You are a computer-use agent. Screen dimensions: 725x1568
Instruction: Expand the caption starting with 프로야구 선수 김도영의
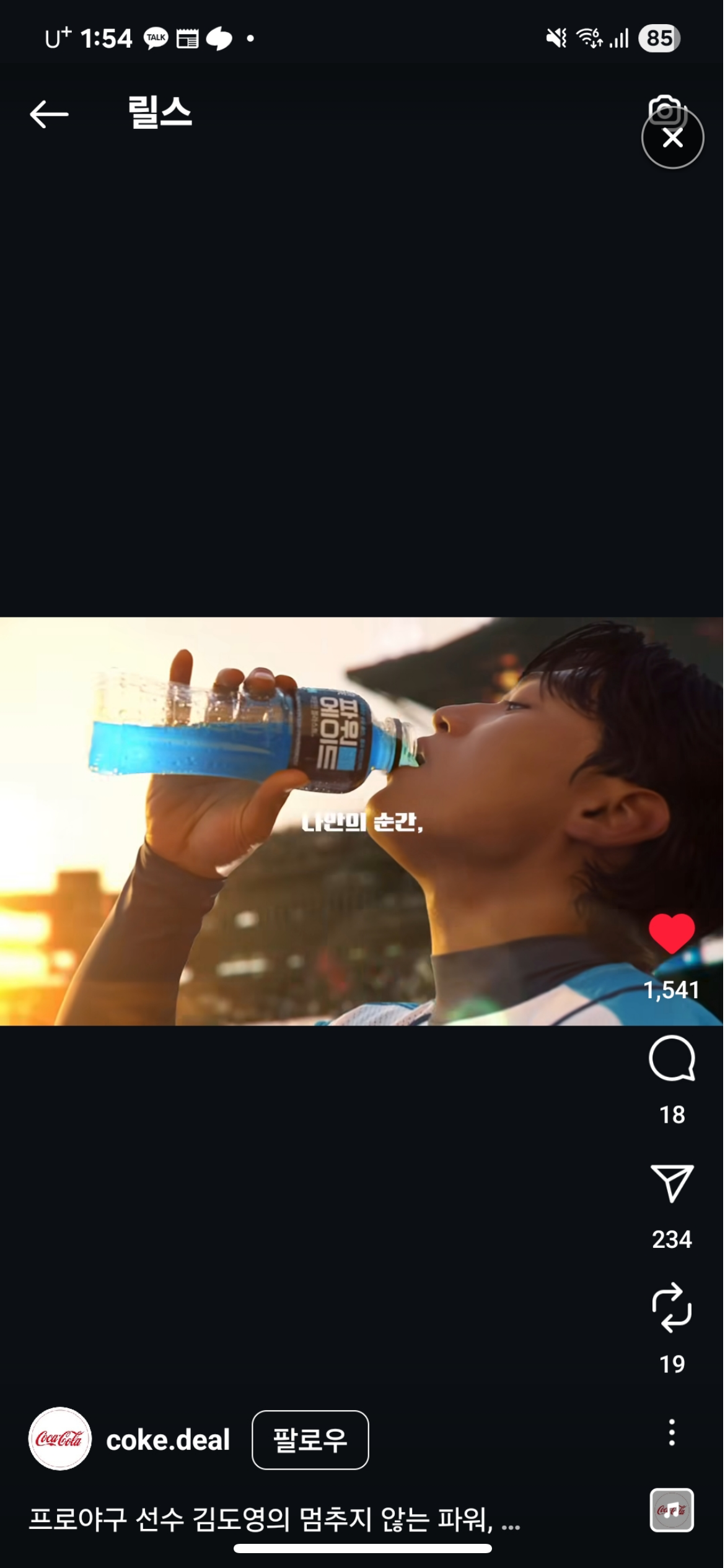point(274,1520)
